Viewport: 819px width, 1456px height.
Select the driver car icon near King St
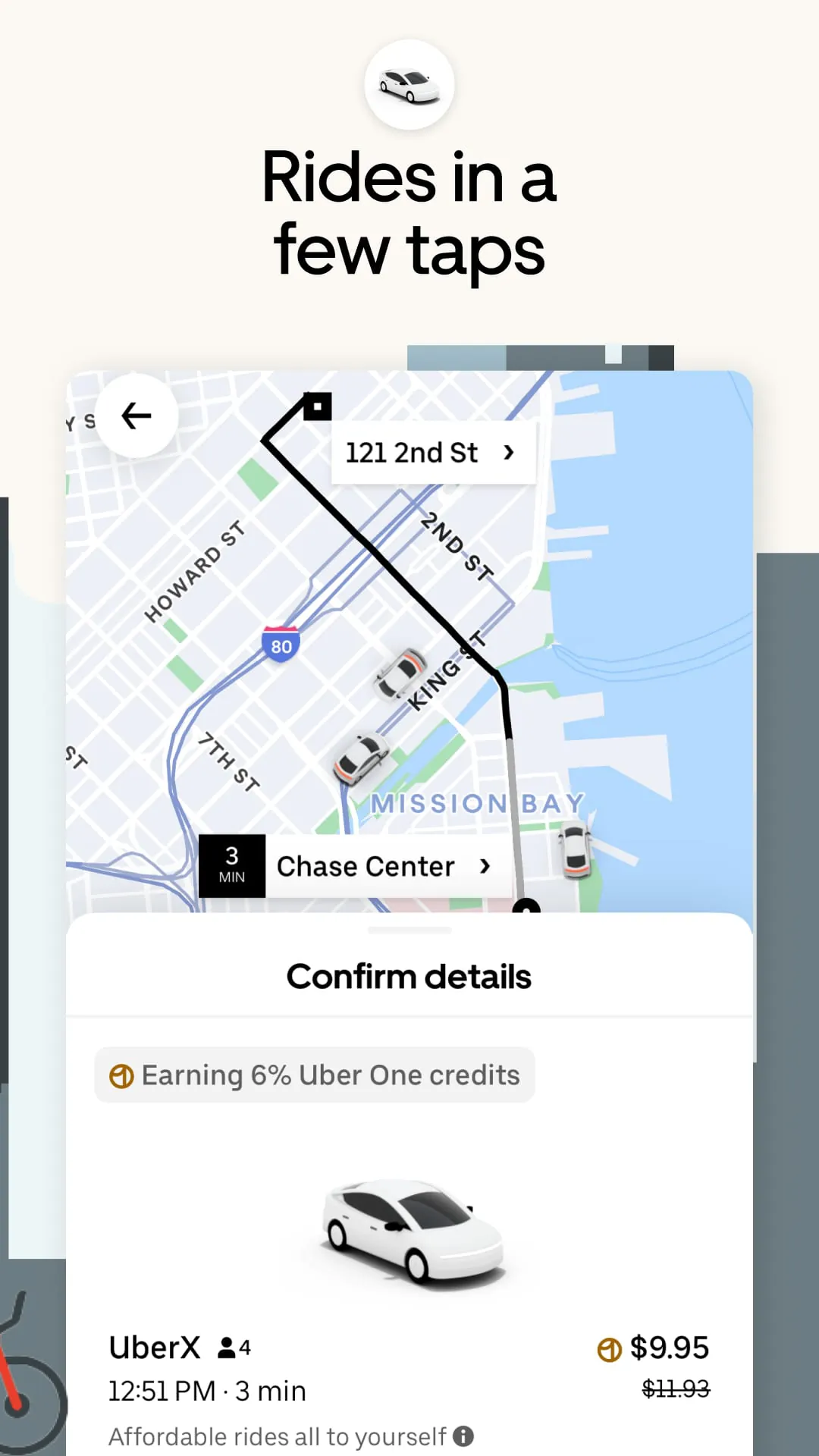pos(400,672)
